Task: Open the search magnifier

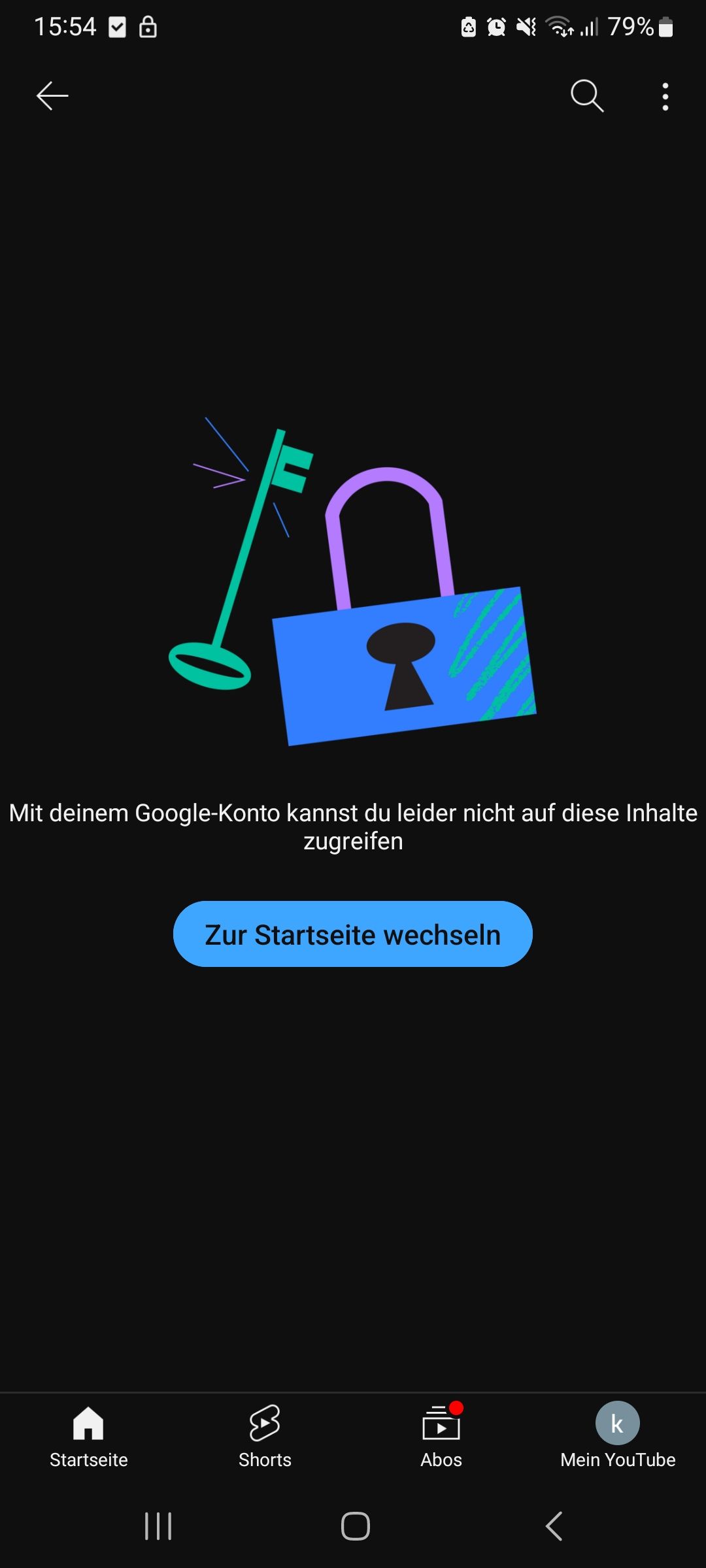Action: 586,96
